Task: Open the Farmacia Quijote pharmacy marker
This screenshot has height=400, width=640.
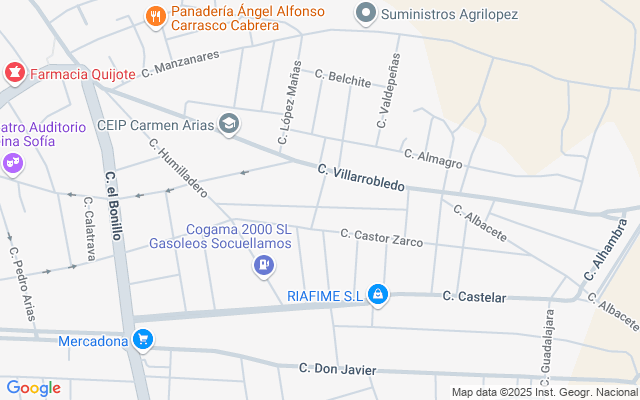Action: tap(15, 73)
